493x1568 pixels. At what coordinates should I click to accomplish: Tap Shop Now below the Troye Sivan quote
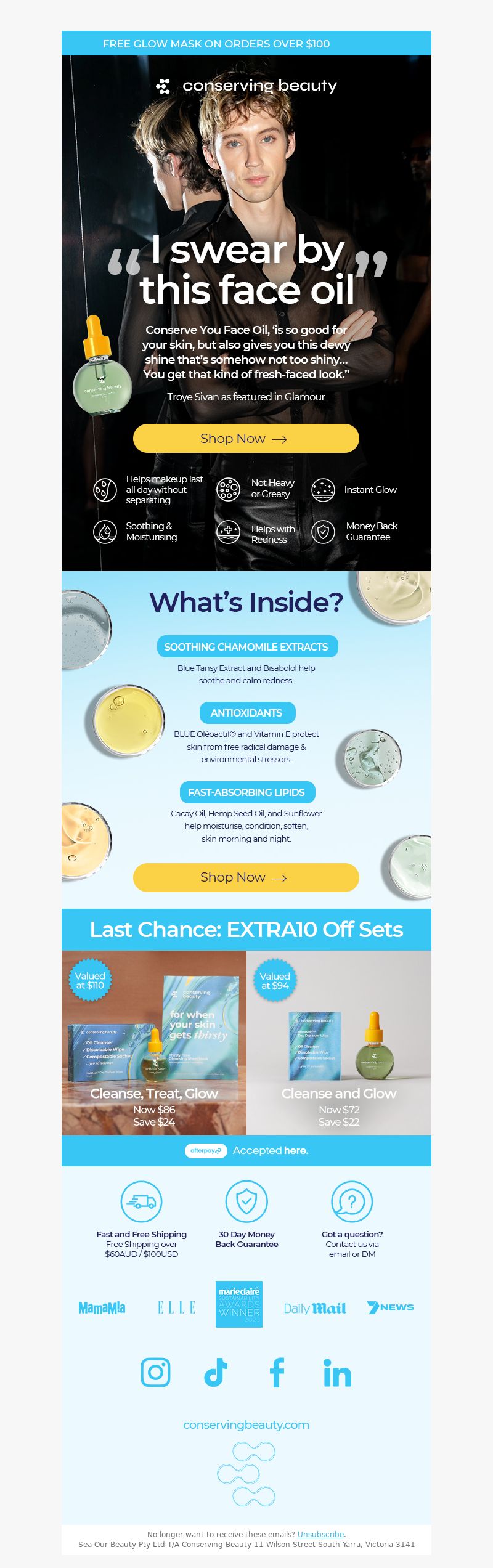coord(246,439)
